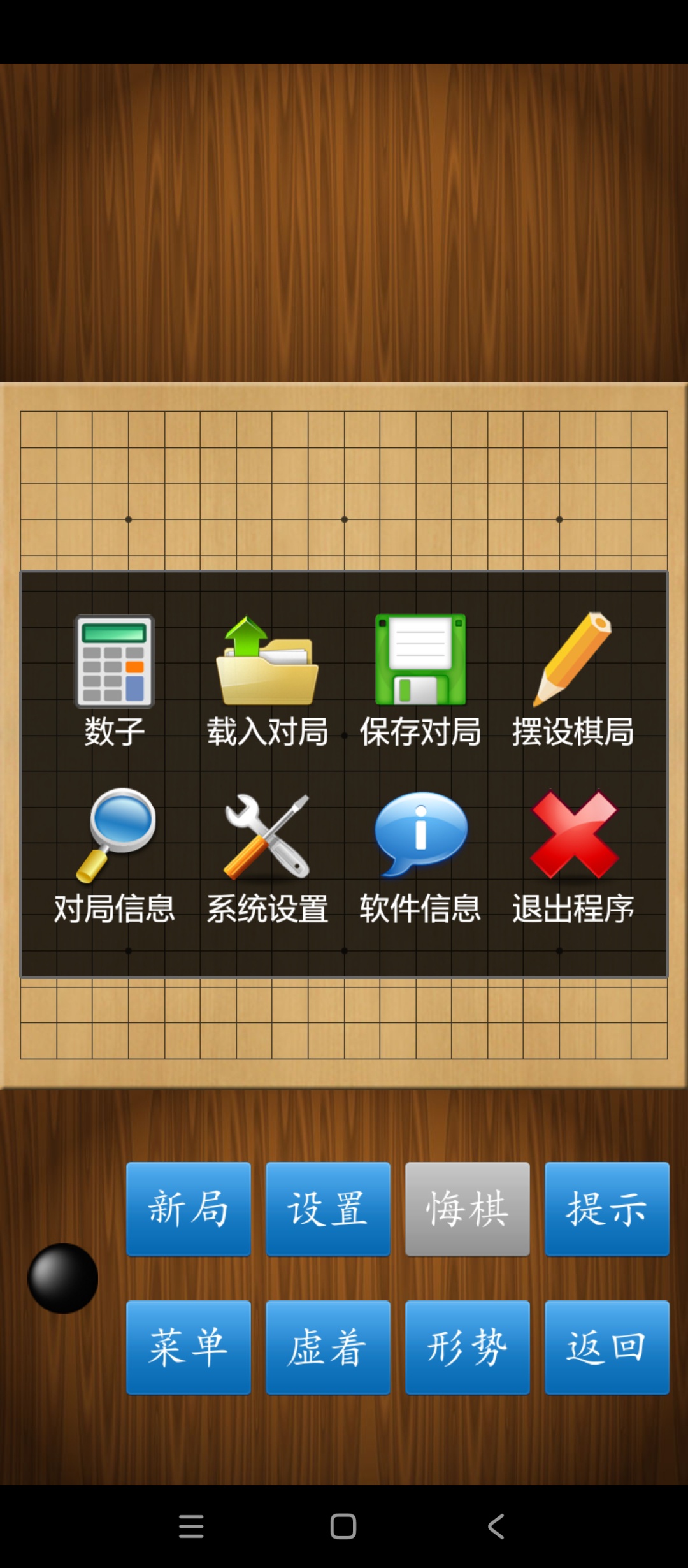Go to the system home screen
Viewport: 688px width, 1568px height.
[343, 1527]
